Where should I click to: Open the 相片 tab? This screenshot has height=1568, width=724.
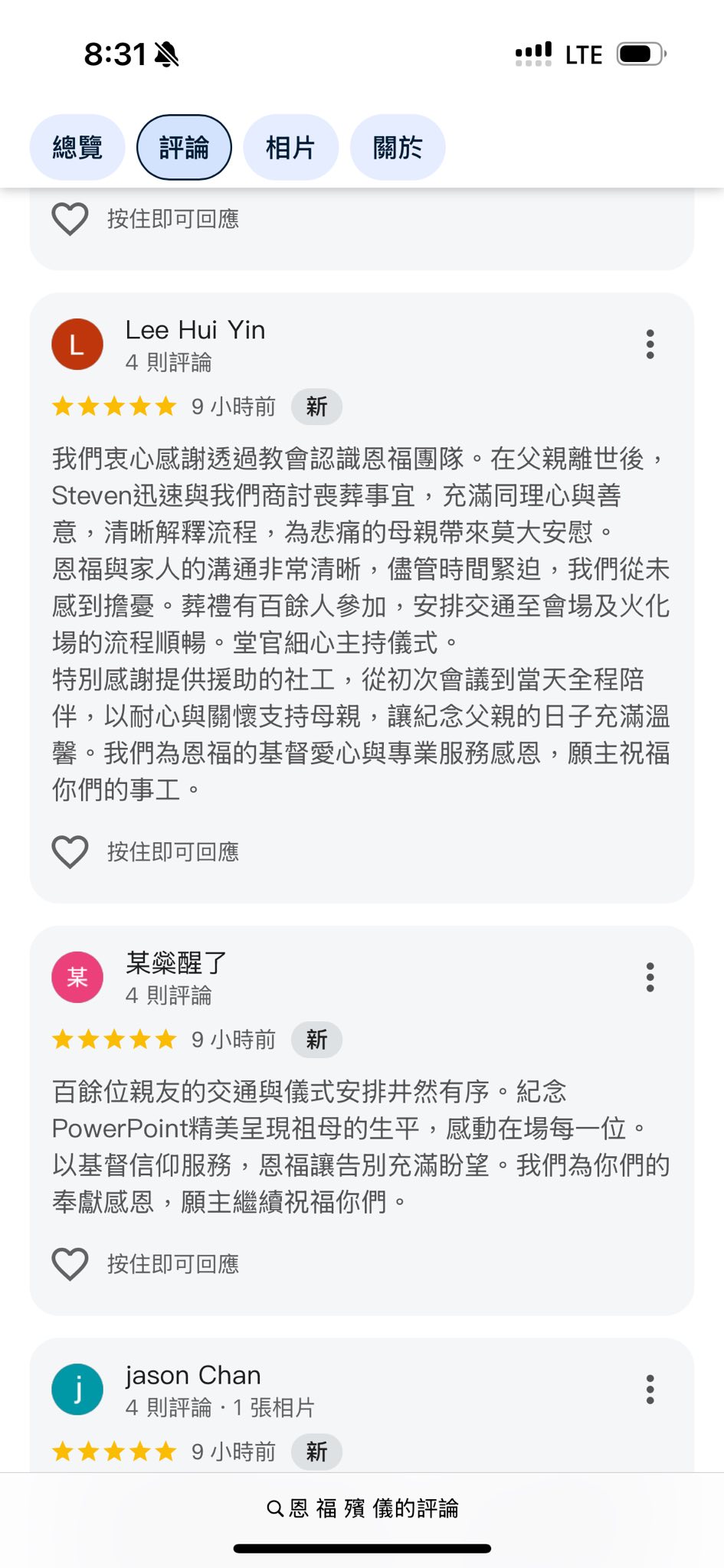pos(290,147)
